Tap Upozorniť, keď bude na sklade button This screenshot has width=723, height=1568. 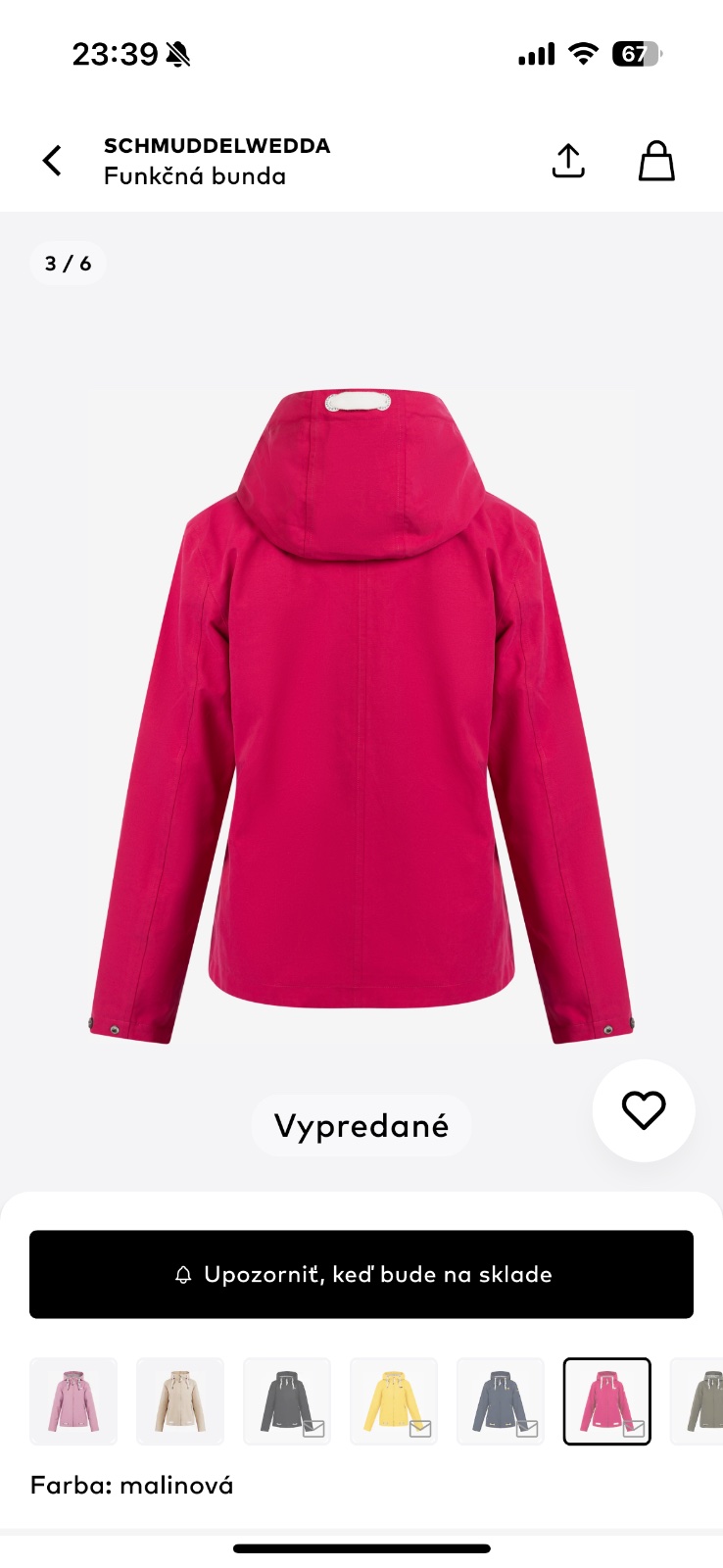(361, 1274)
